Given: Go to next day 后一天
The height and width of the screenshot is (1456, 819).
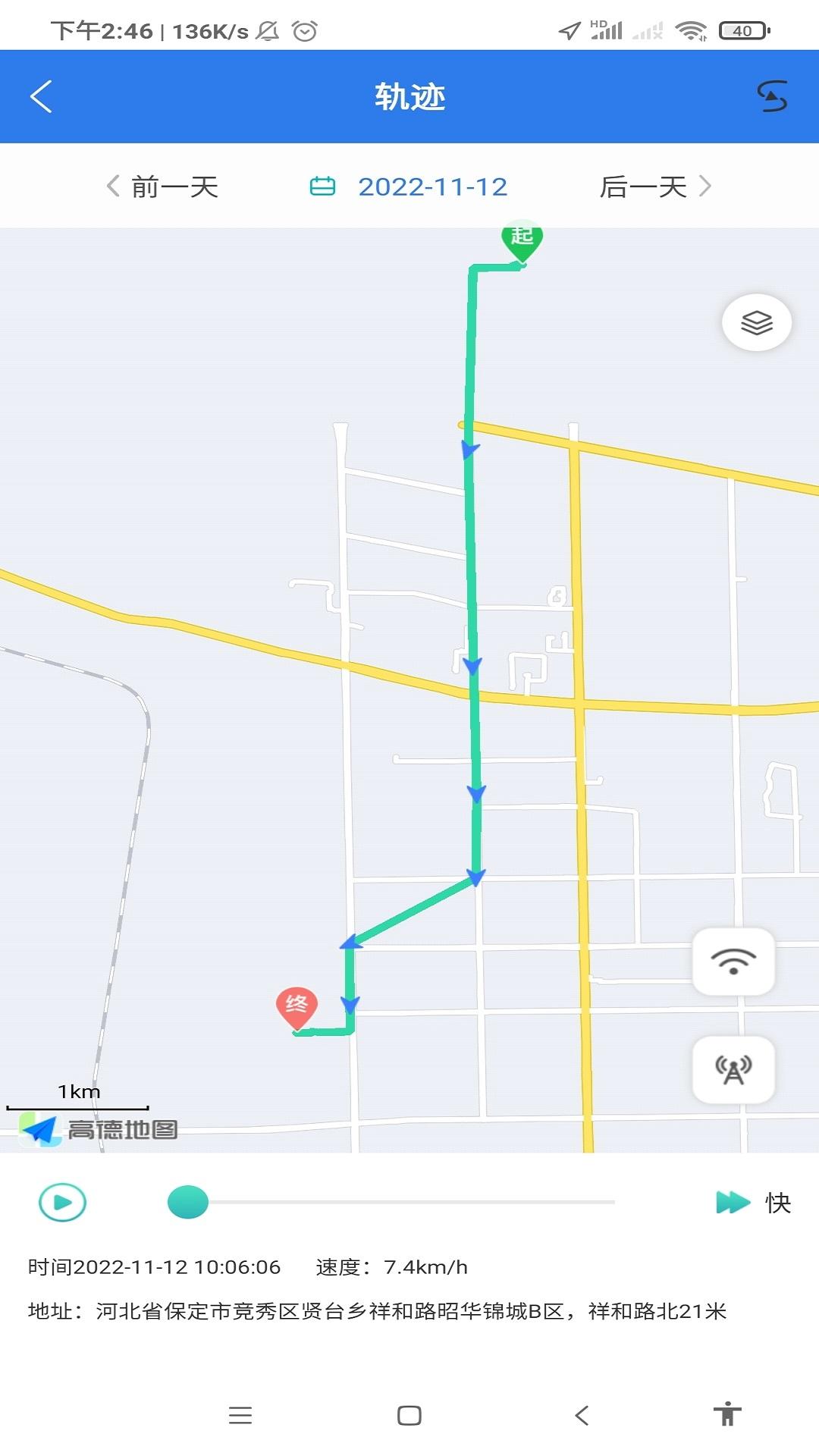Looking at the screenshot, I should (x=655, y=187).
